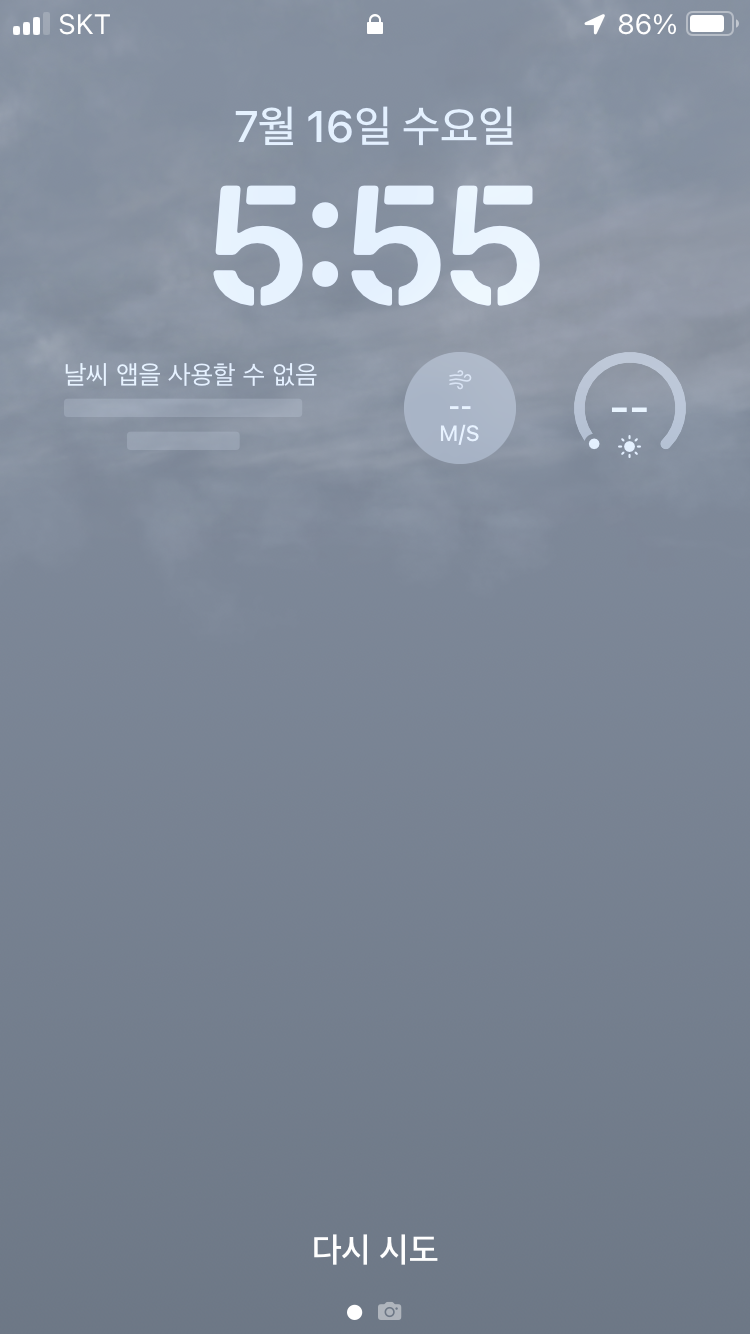This screenshot has width=750, height=1334.
Task: Open the wind speed M/S widget
Action: pos(460,408)
